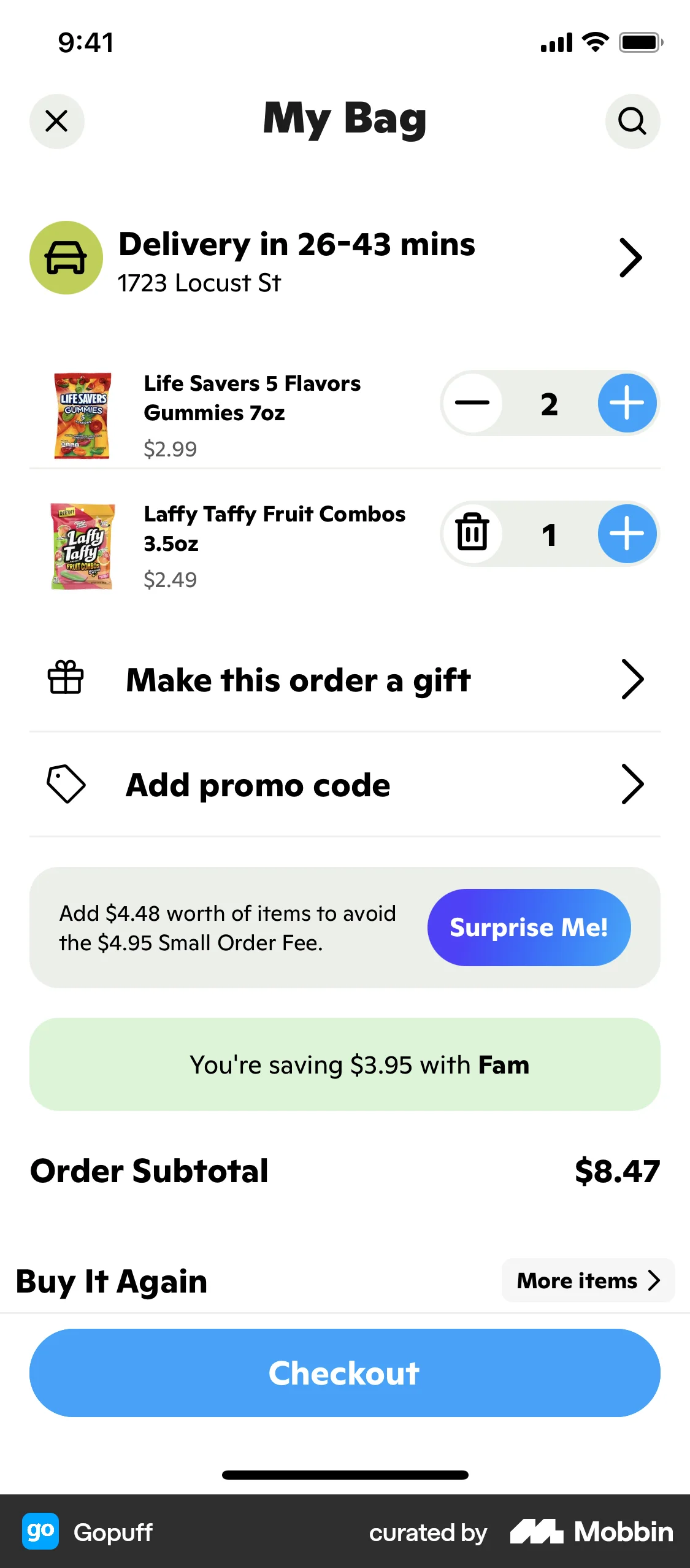690x1568 pixels.
Task: Open More items in Buy It Again
Action: [x=586, y=1280]
